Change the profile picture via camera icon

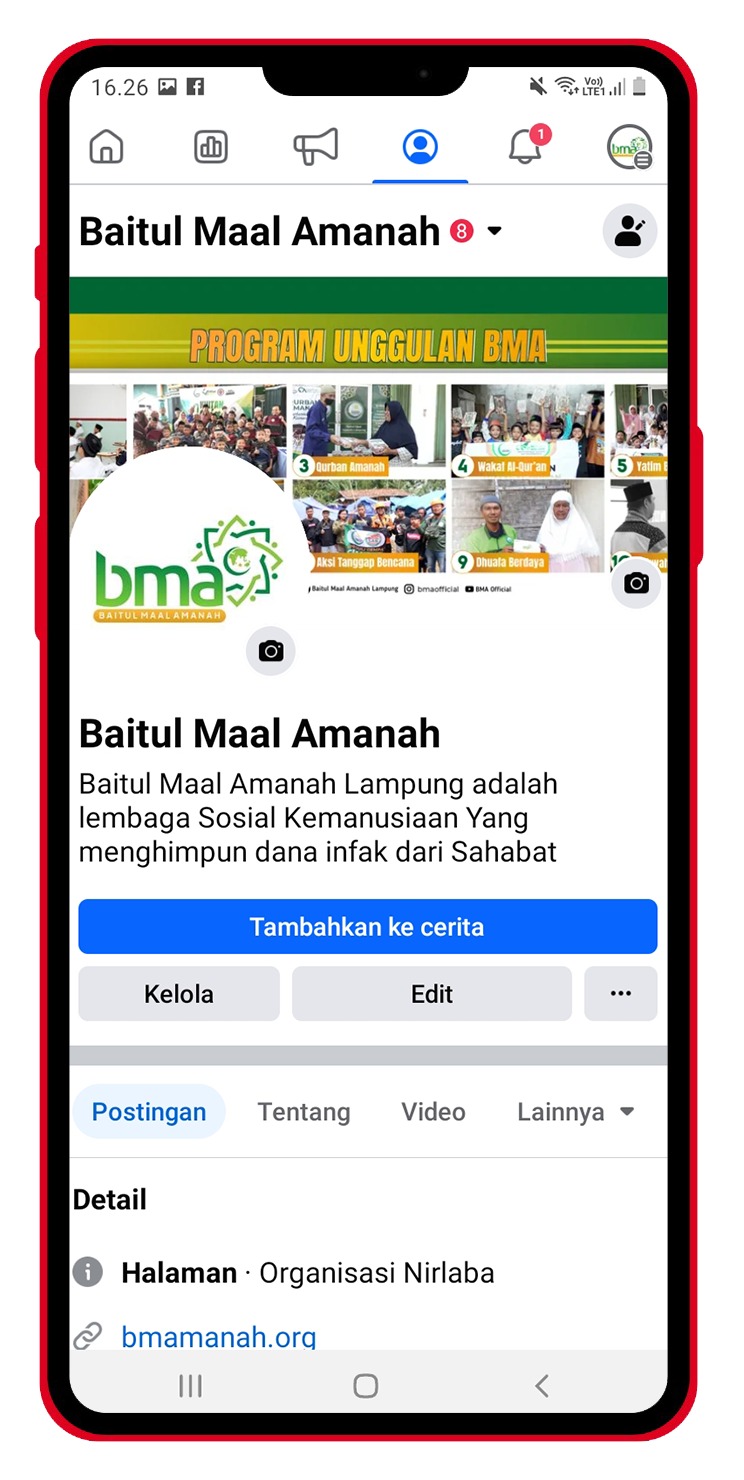pos(271,651)
